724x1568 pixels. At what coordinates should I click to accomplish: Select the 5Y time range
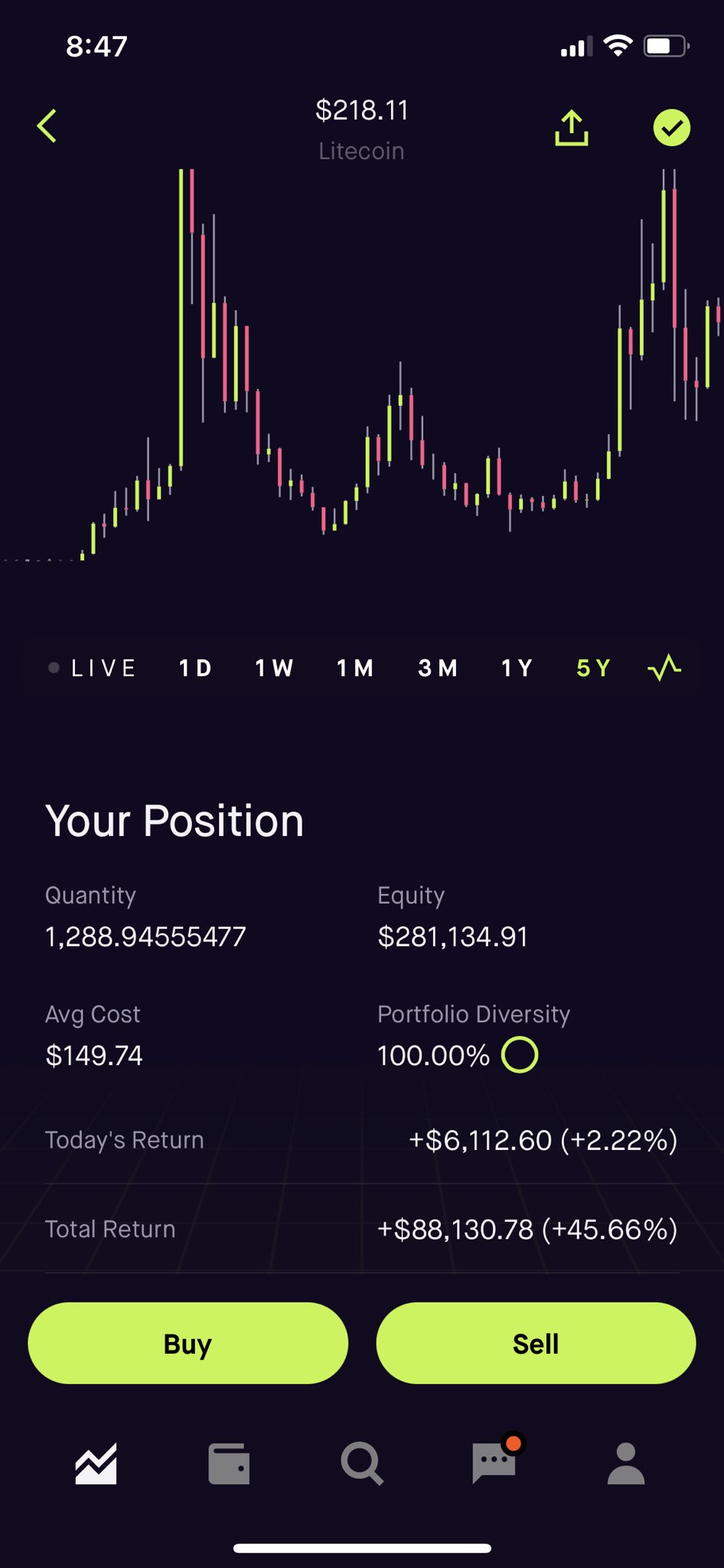click(x=593, y=668)
